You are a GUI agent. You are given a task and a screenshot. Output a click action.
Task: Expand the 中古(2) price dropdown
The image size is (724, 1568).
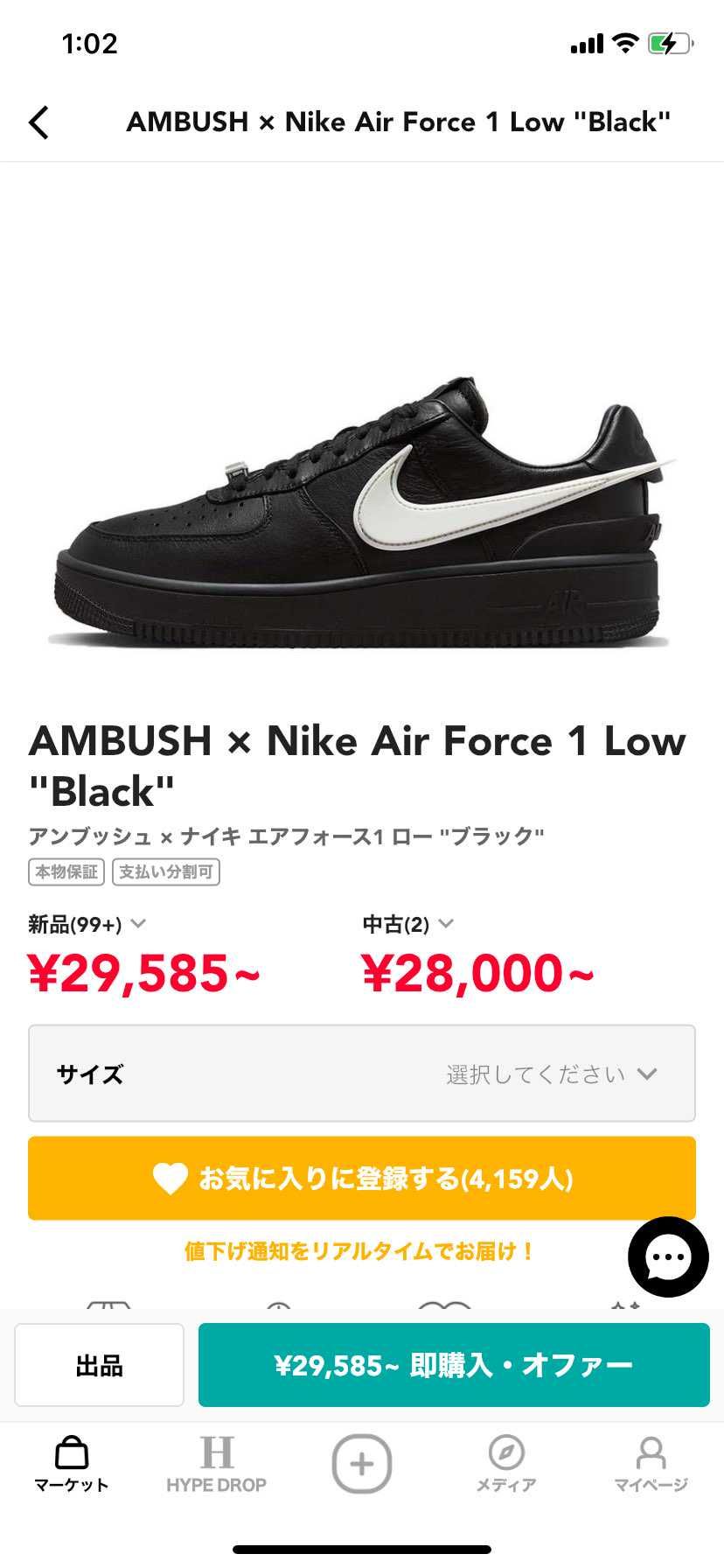pyautogui.click(x=408, y=924)
